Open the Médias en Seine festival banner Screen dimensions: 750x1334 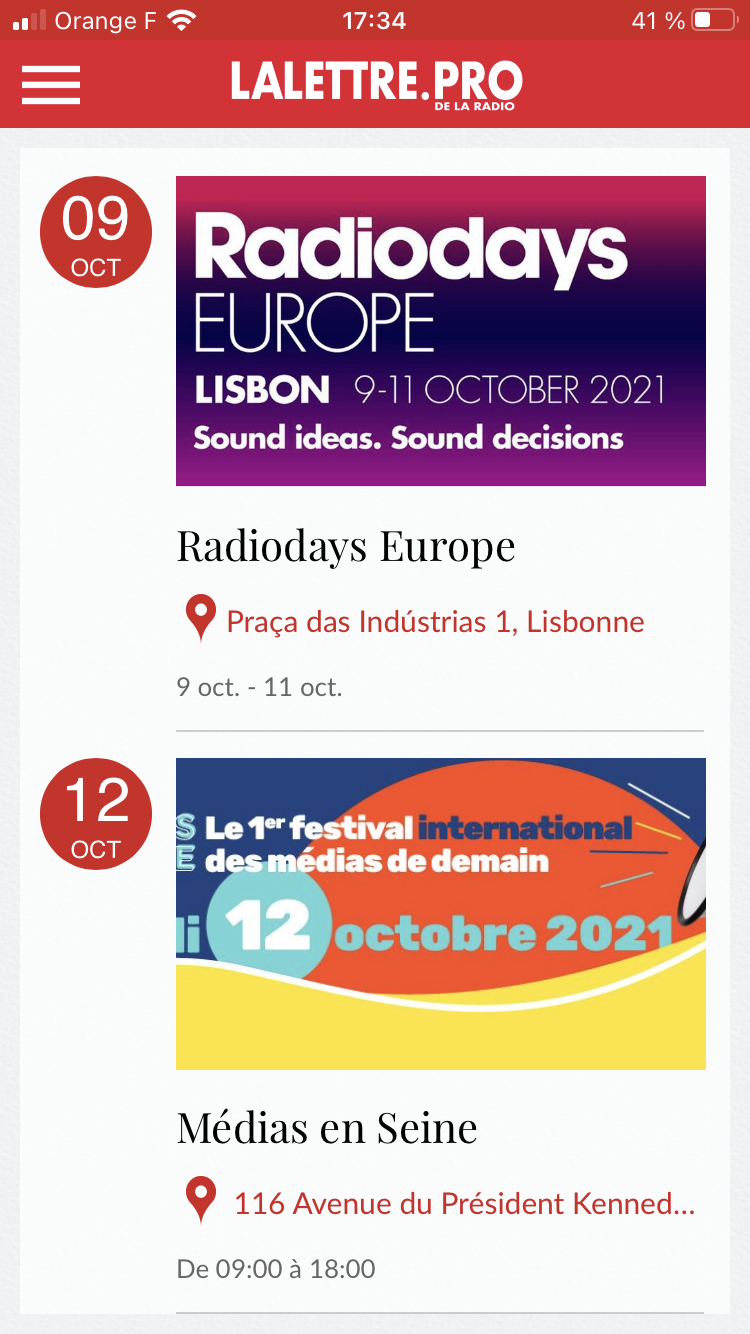440,913
